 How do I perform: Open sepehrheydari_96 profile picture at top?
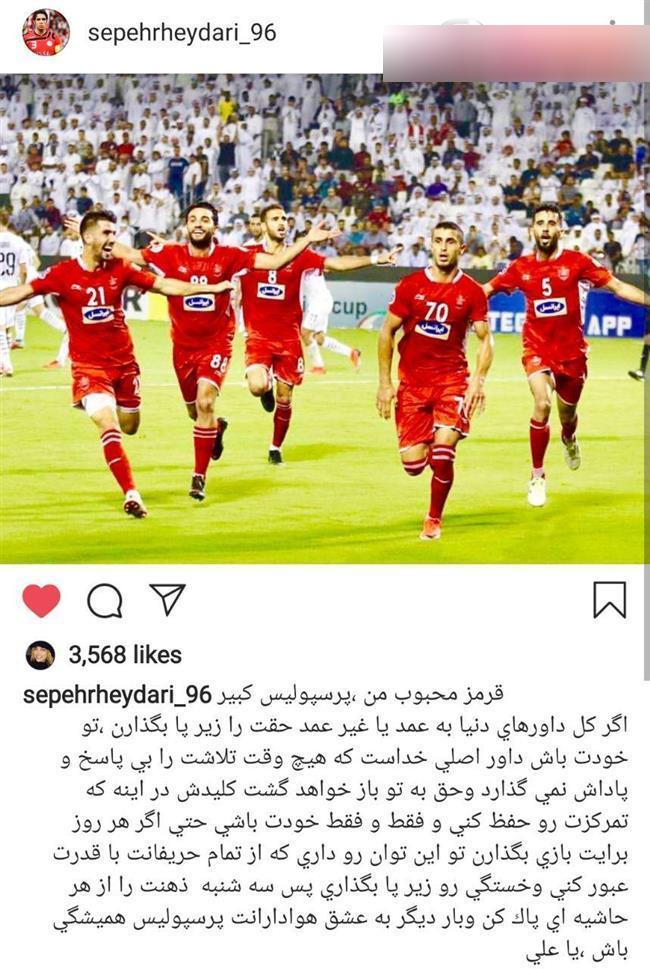click(46, 32)
